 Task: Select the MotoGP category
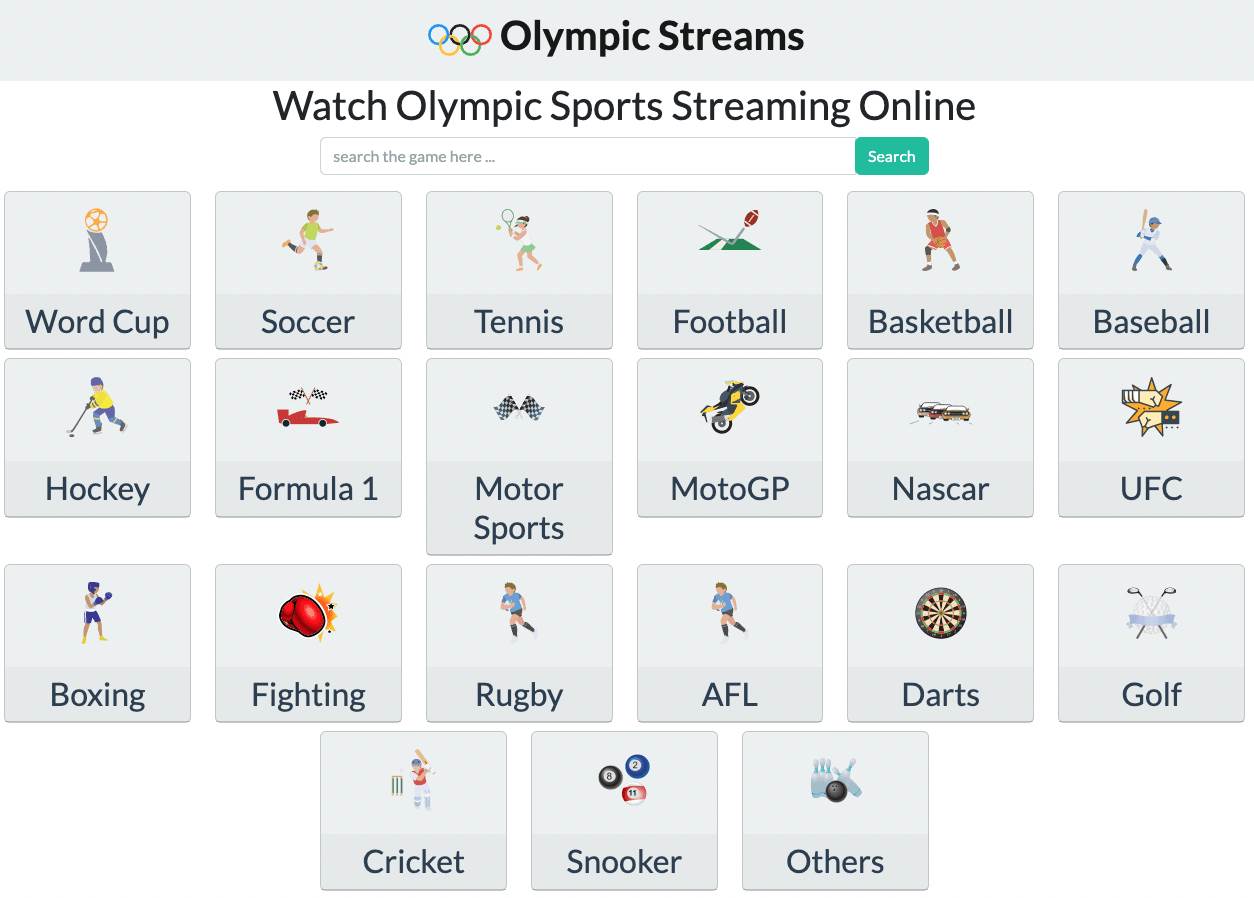tap(730, 437)
